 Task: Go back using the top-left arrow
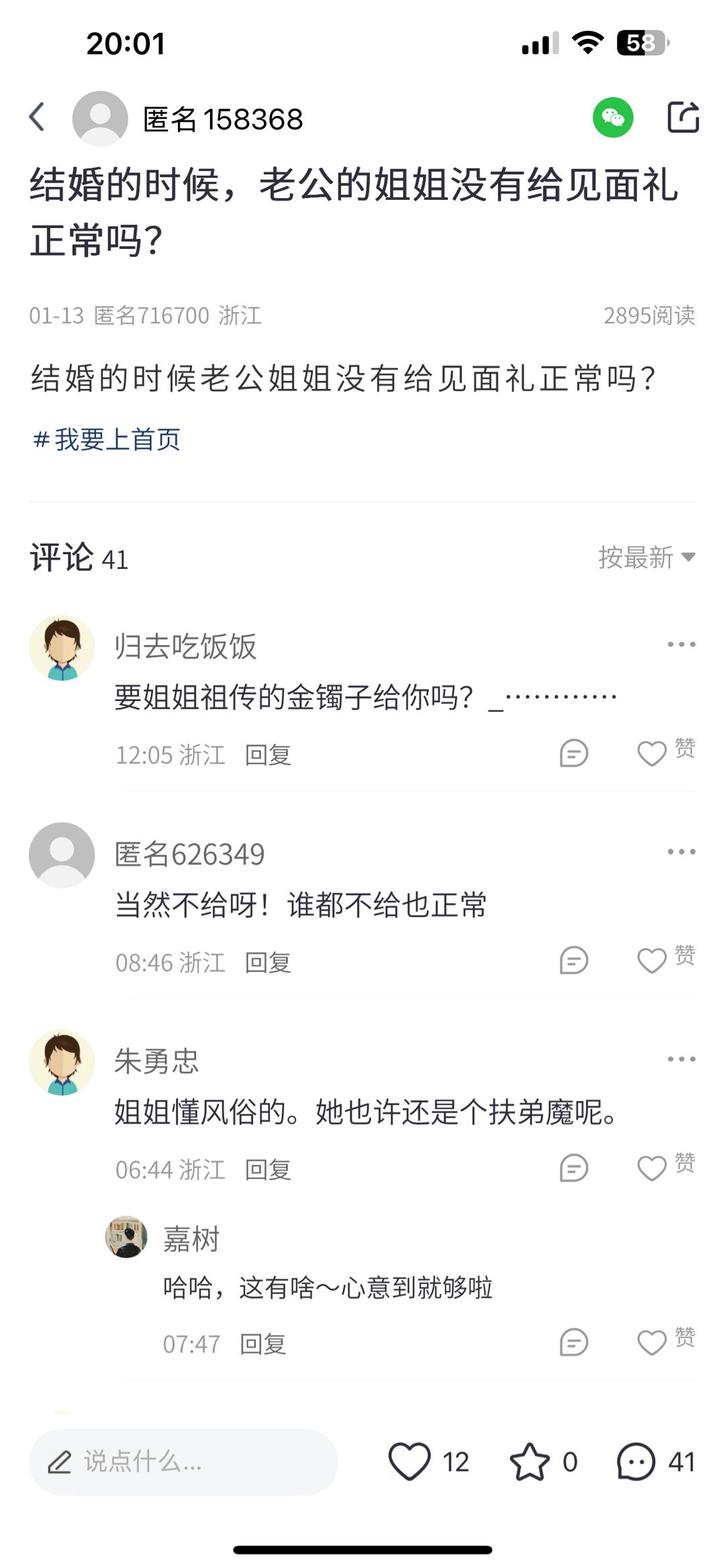pyautogui.click(x=38, y=117)
